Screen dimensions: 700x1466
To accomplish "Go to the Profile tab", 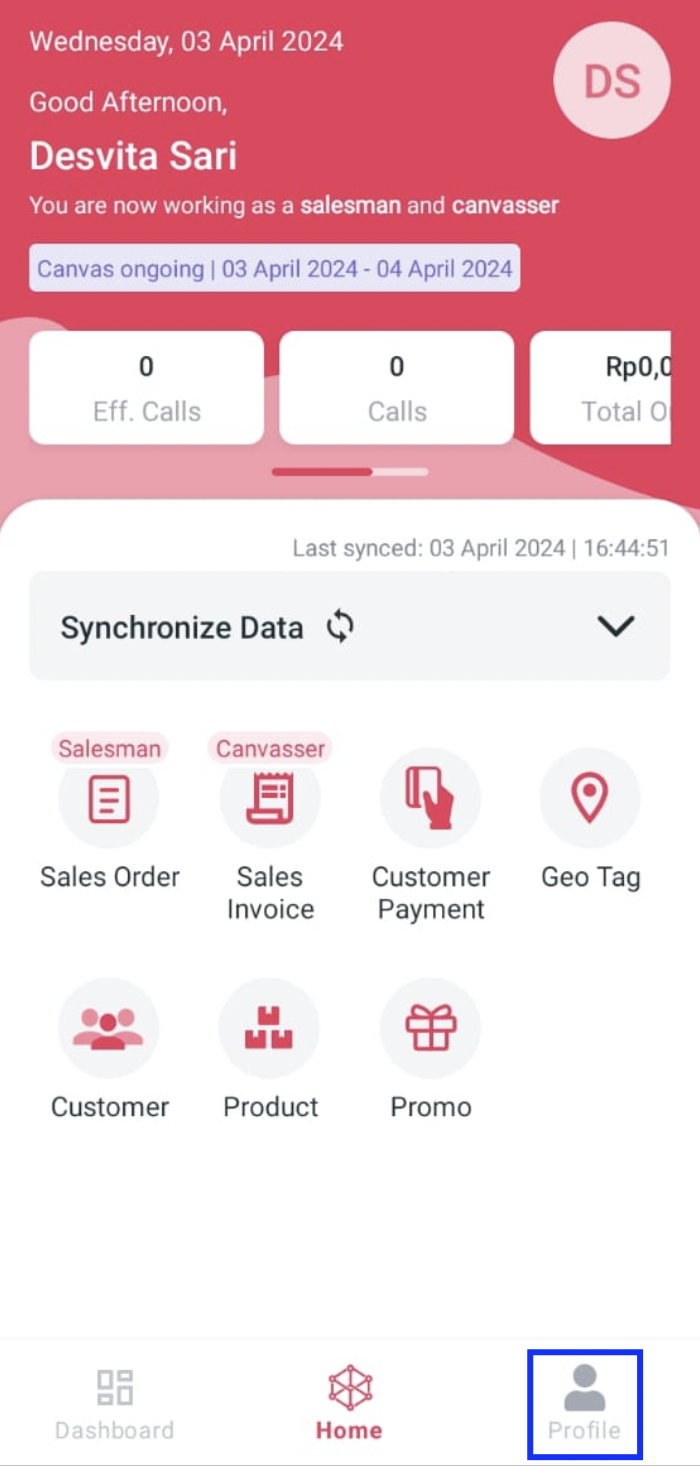I will (x=584, y=1404).
